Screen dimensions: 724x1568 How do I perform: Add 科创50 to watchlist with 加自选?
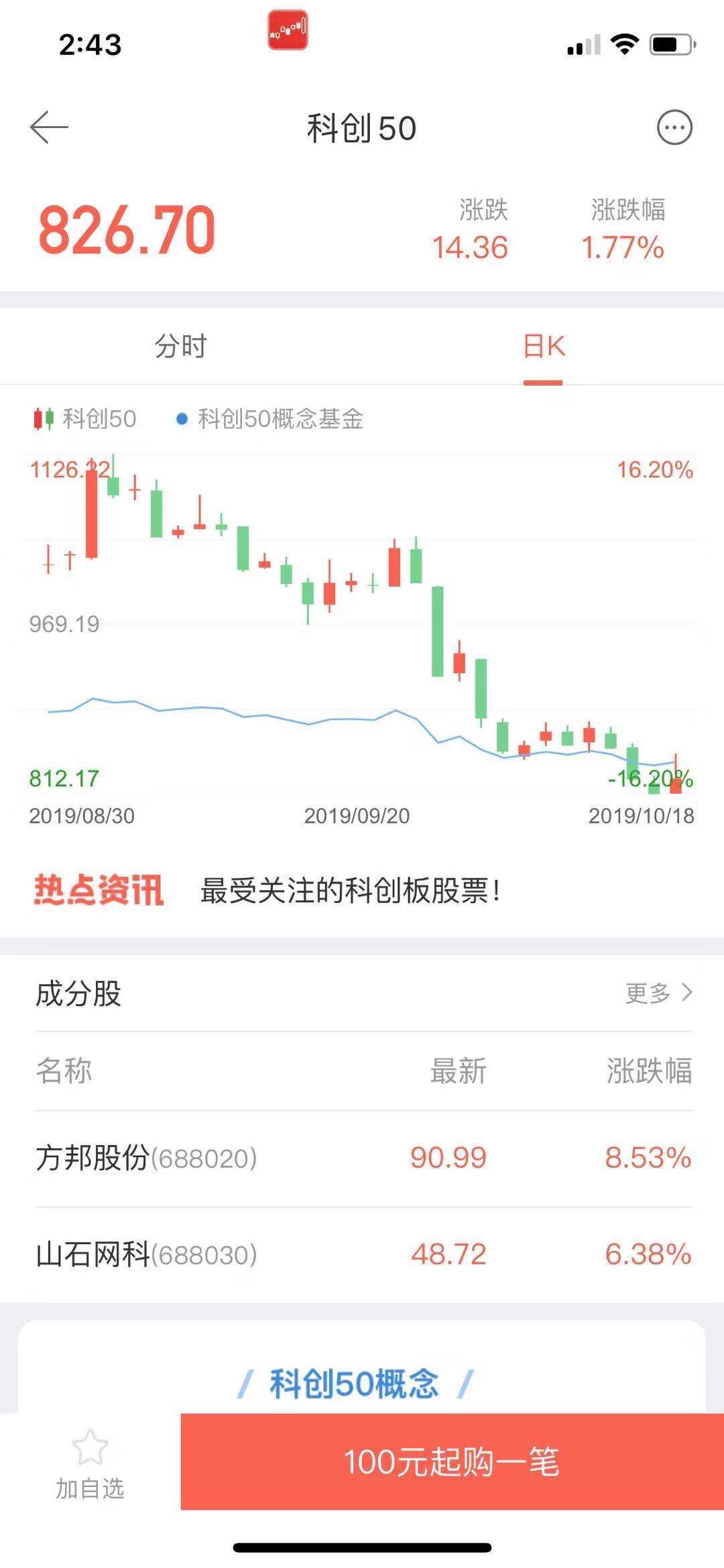click(90, 1463)
